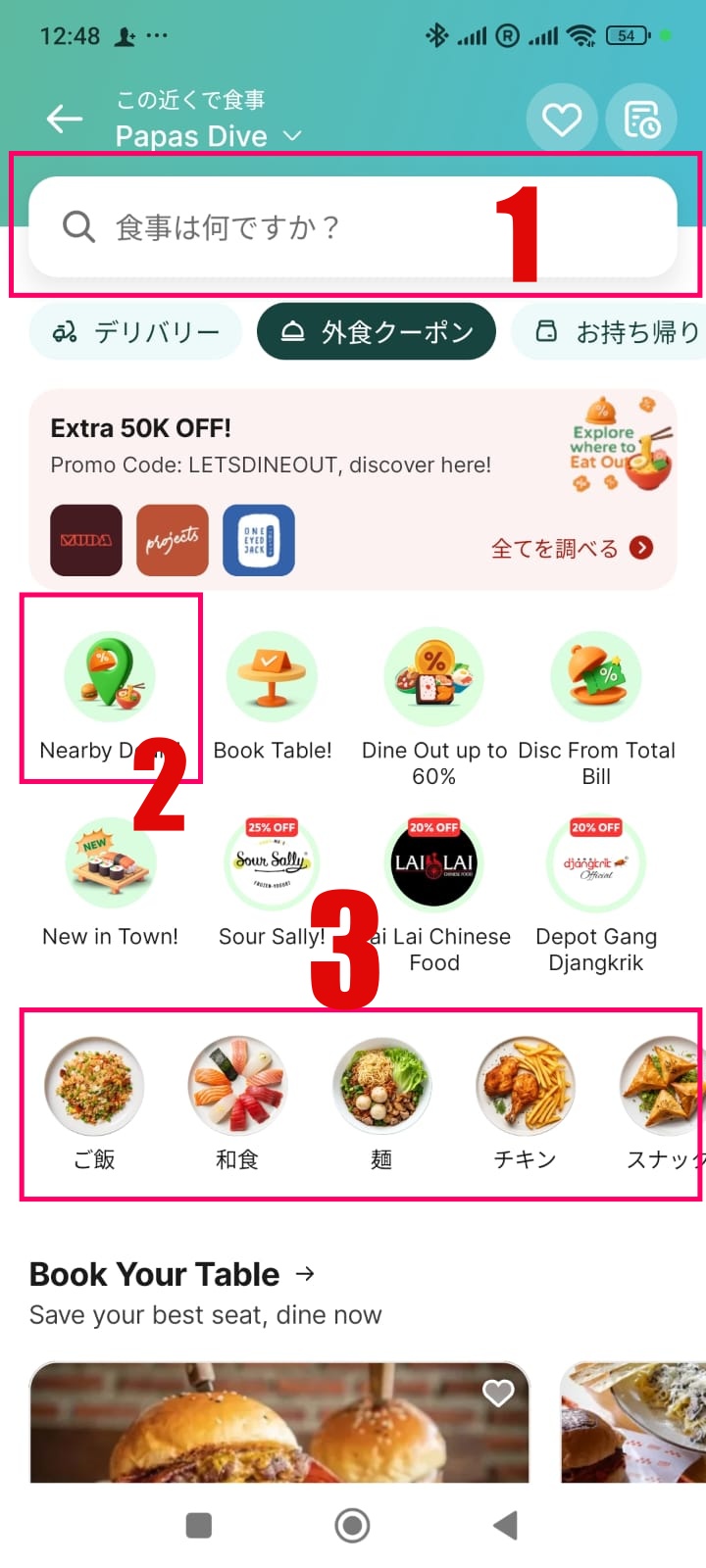Switch to デリバリー tab

[x=135, y=332]
